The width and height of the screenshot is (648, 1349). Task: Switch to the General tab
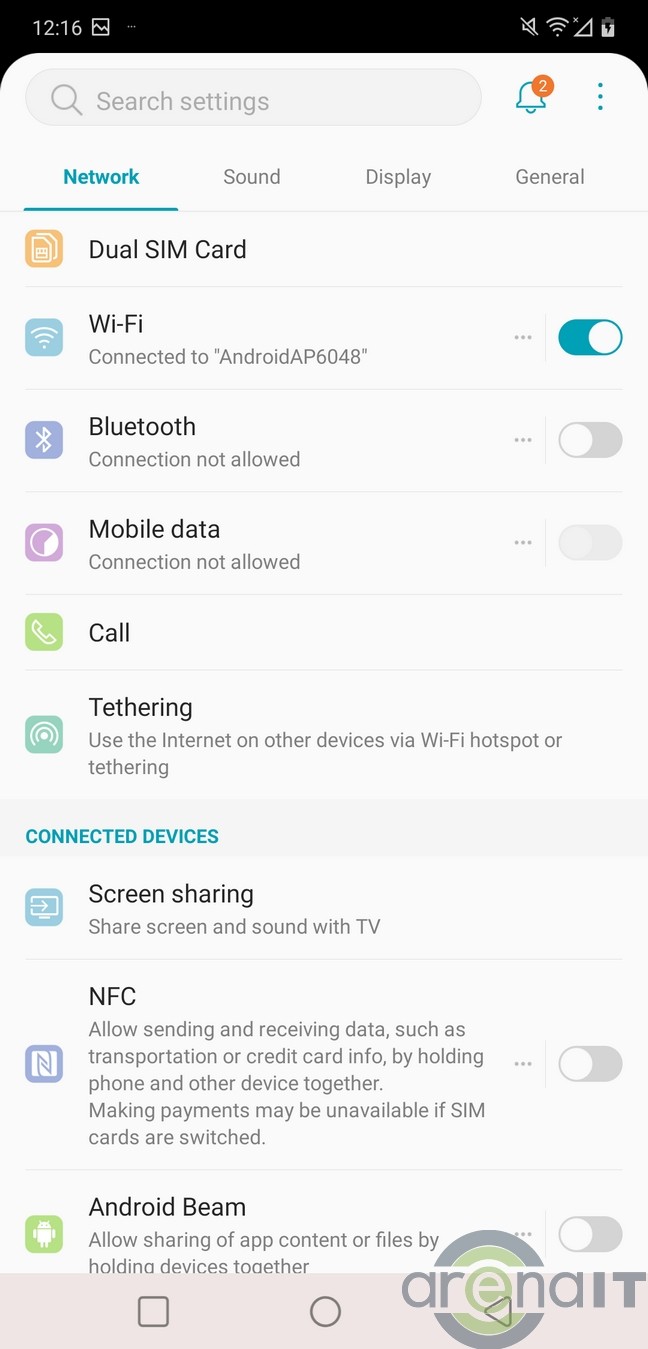click(549, 177)
